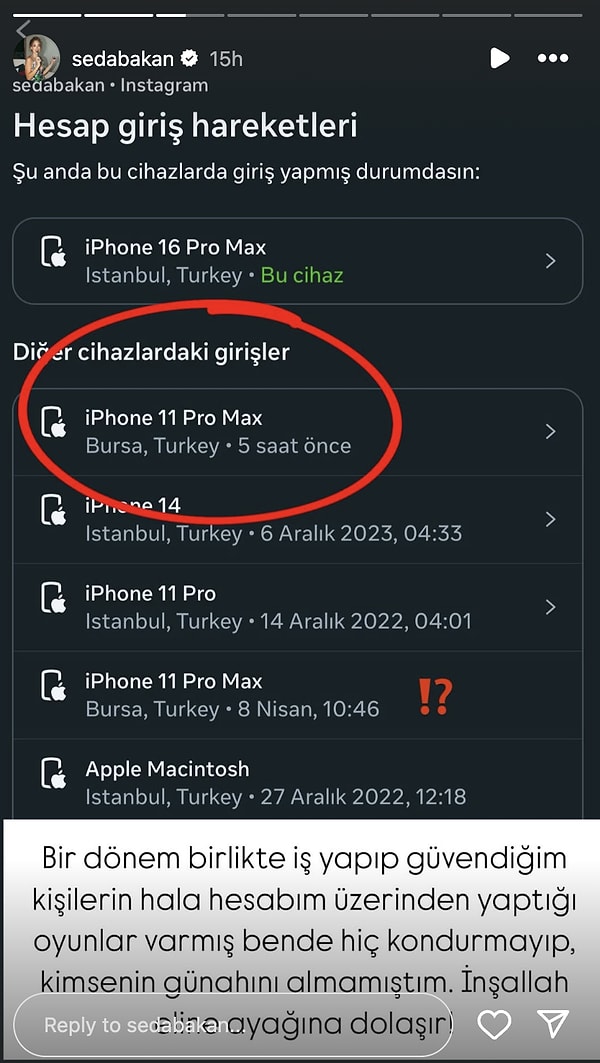Share the story via paper plane icon
This screenshot has height=1063, width=600.
coord(553,1025)
